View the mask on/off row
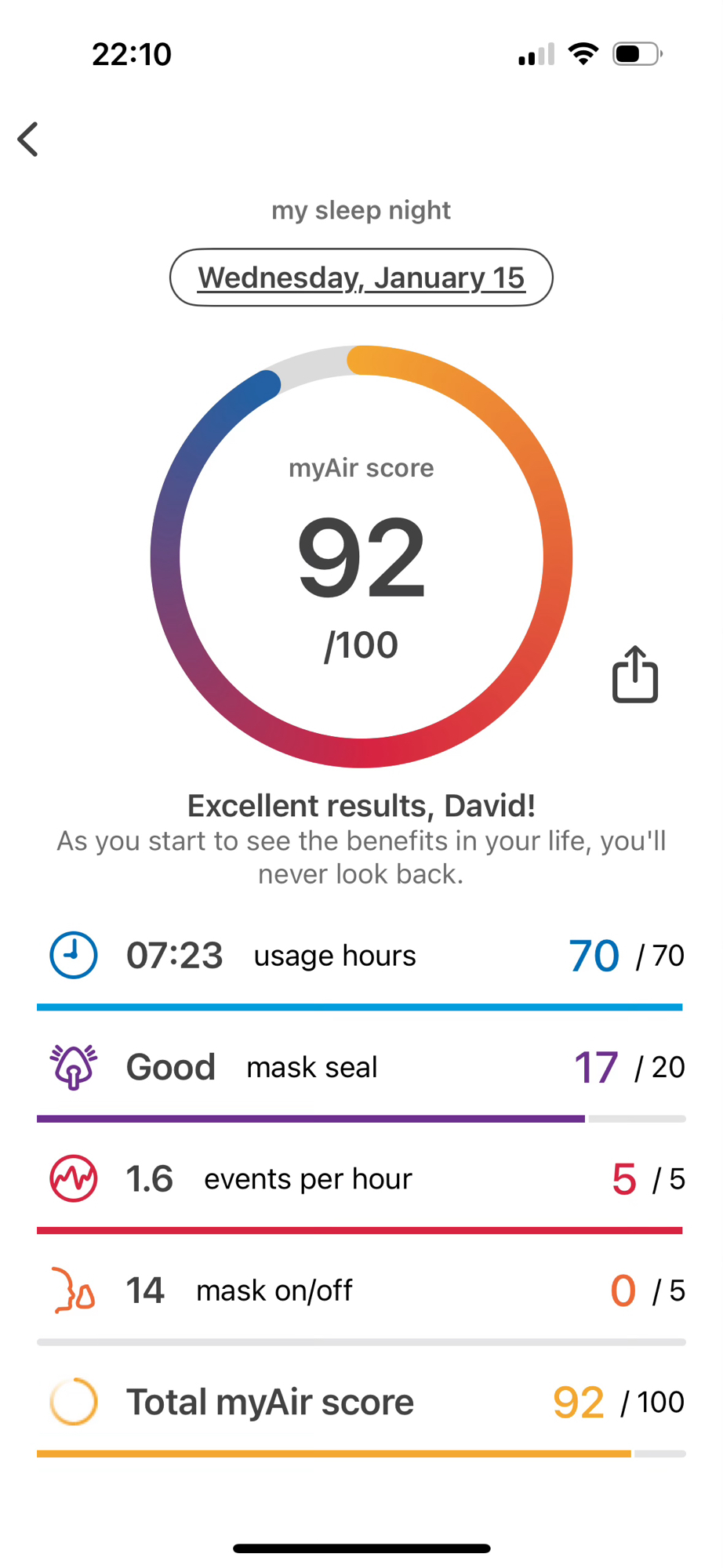The image size is (723, 1568). (361, 1290)
